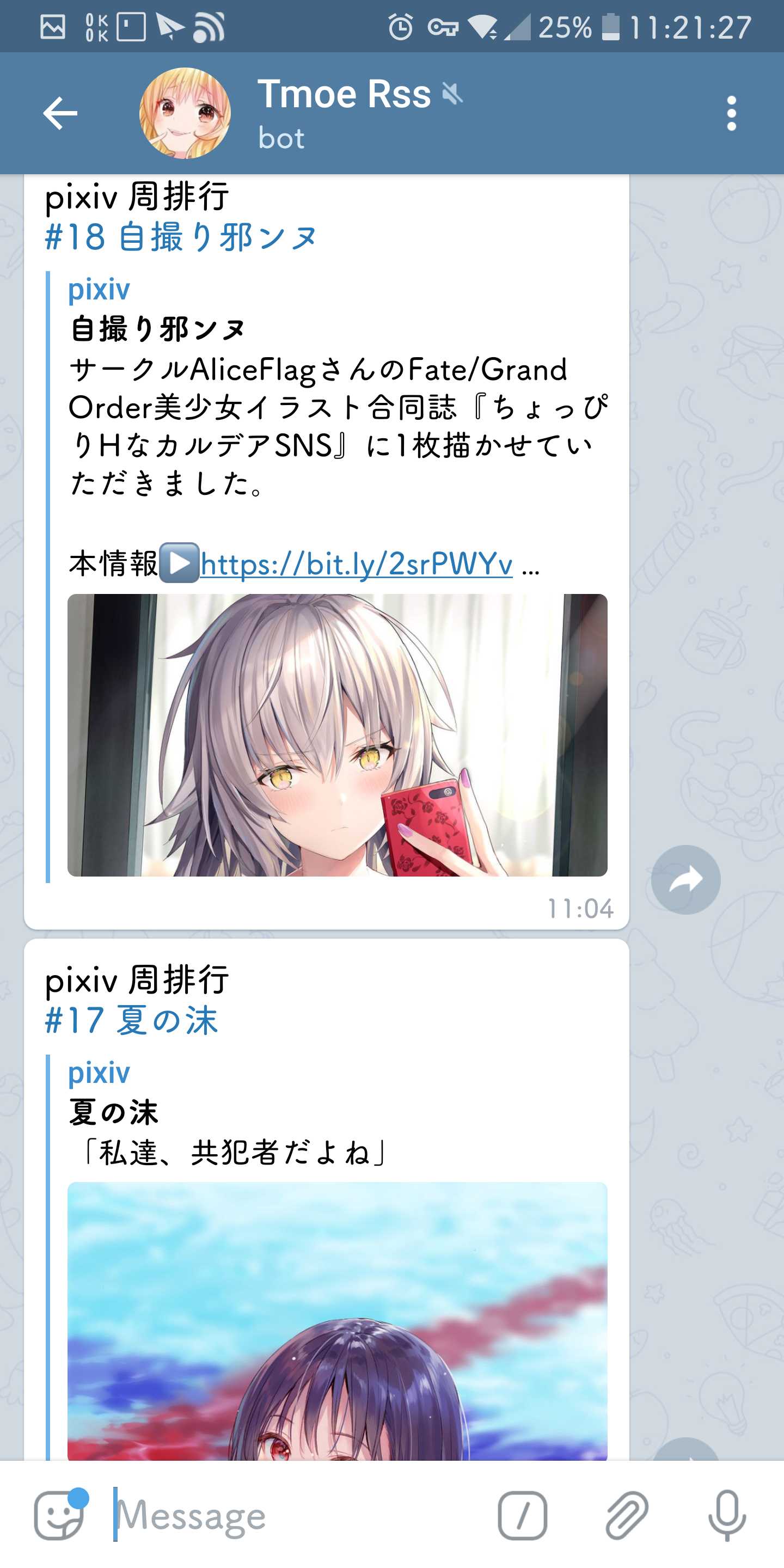View the 夏の沫 preview image
The image size is (784, 1568).
point(337,1321)
